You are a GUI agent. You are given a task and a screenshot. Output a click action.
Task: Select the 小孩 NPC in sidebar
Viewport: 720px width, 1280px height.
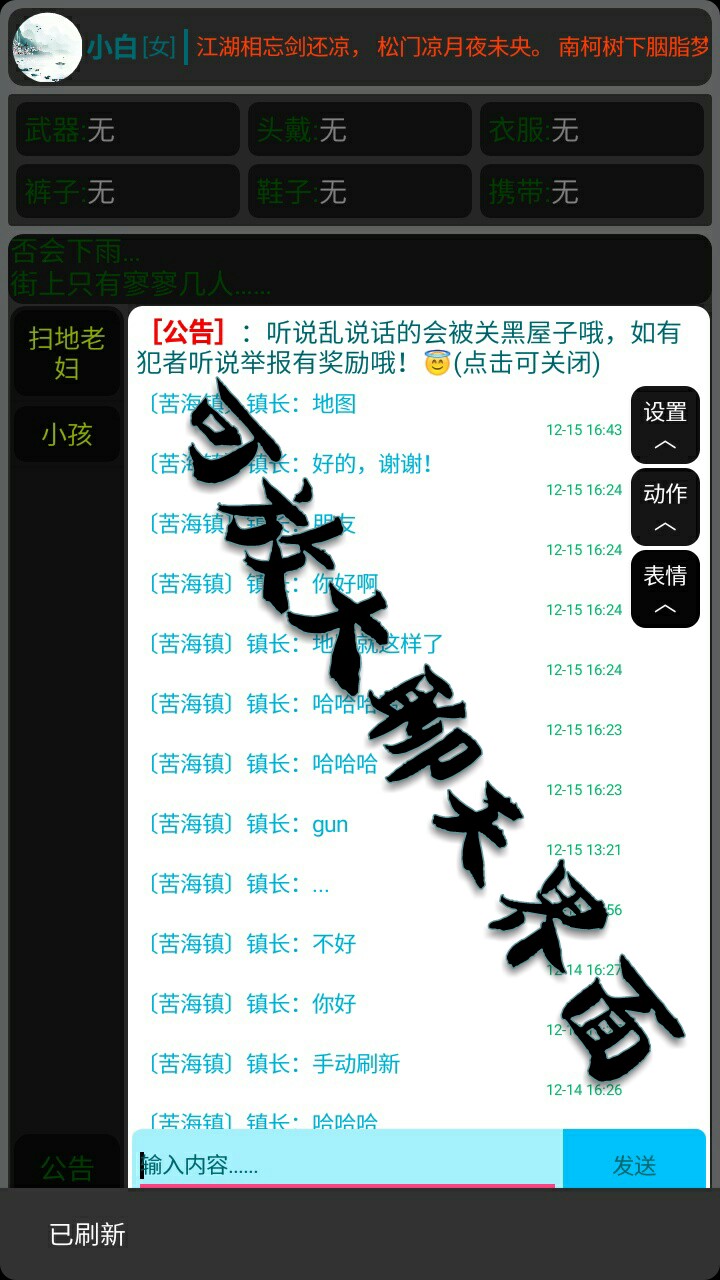[x=66, y=434]
